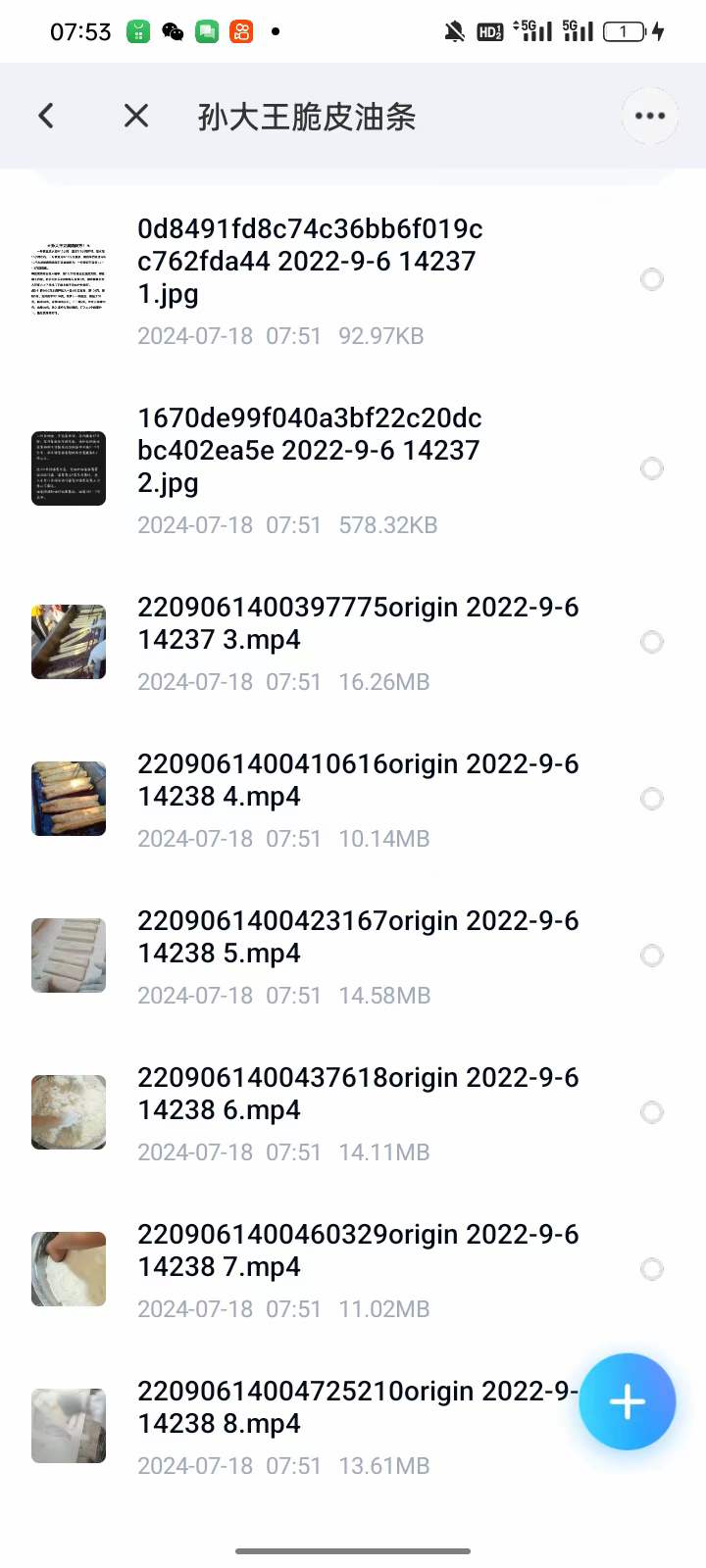Open the video 14237 3.mp4
The height and width of the screenshot is (1568, 706).
[x=358, y=623]
